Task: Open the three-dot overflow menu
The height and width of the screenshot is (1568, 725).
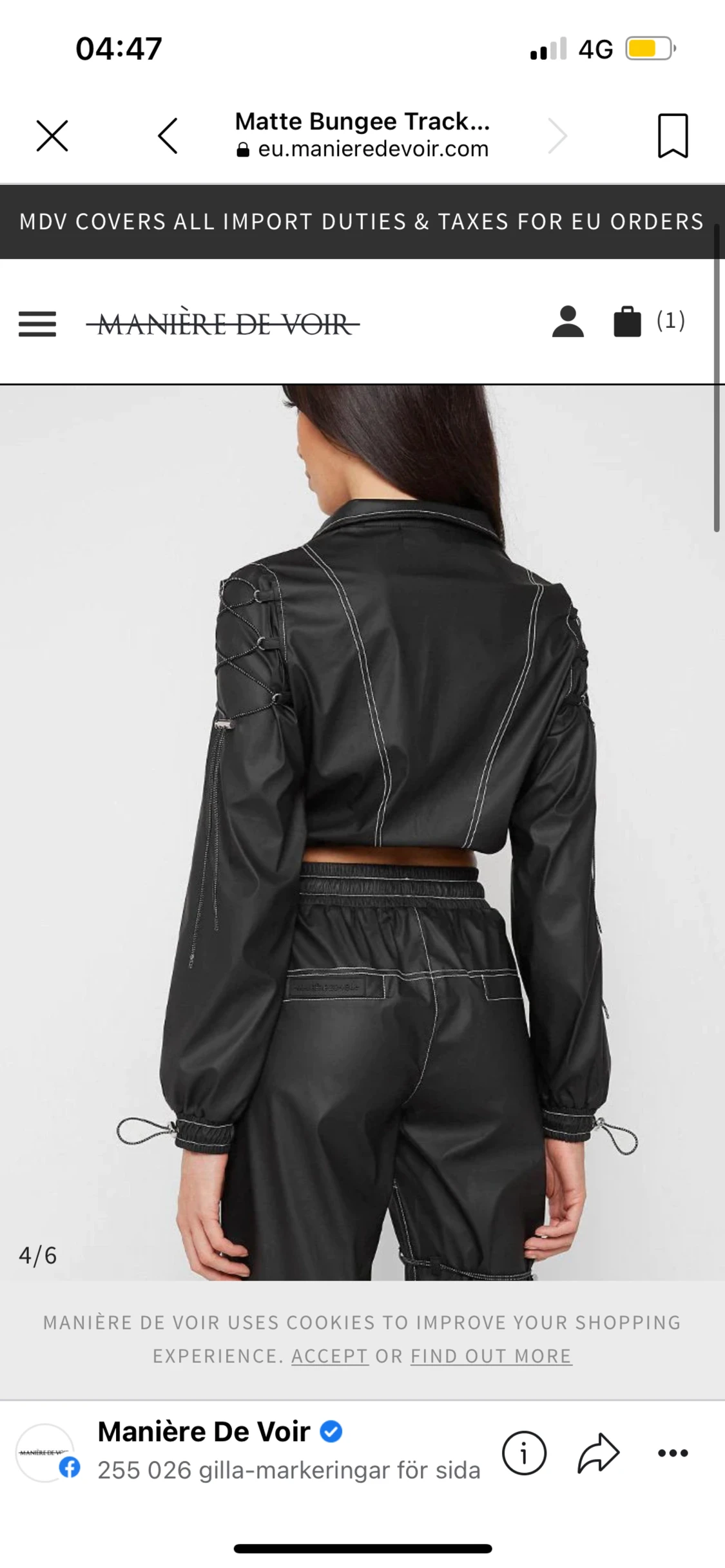Action: (x=673, y=1453)
